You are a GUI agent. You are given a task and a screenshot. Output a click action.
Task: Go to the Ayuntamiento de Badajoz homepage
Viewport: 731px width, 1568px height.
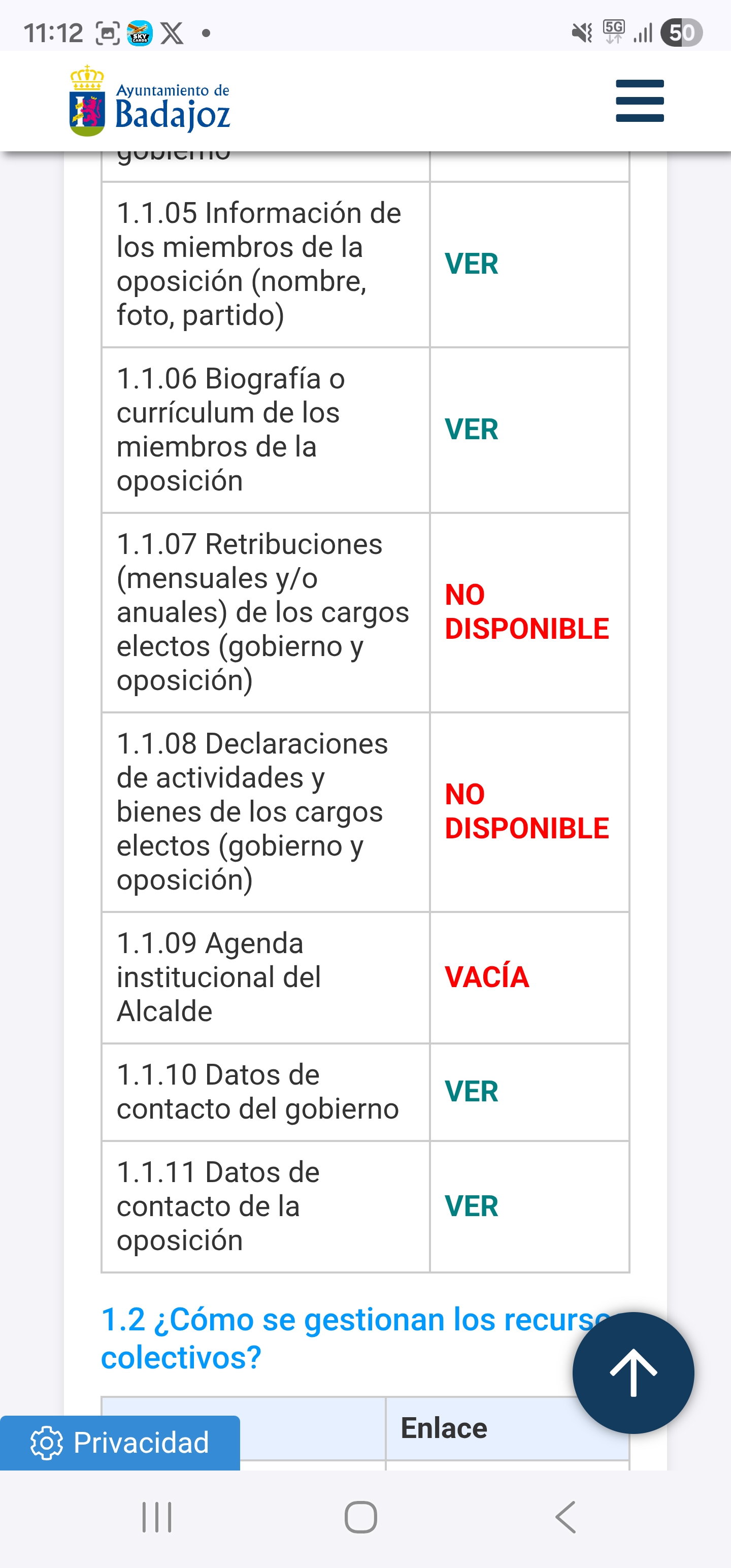(150, 101)
